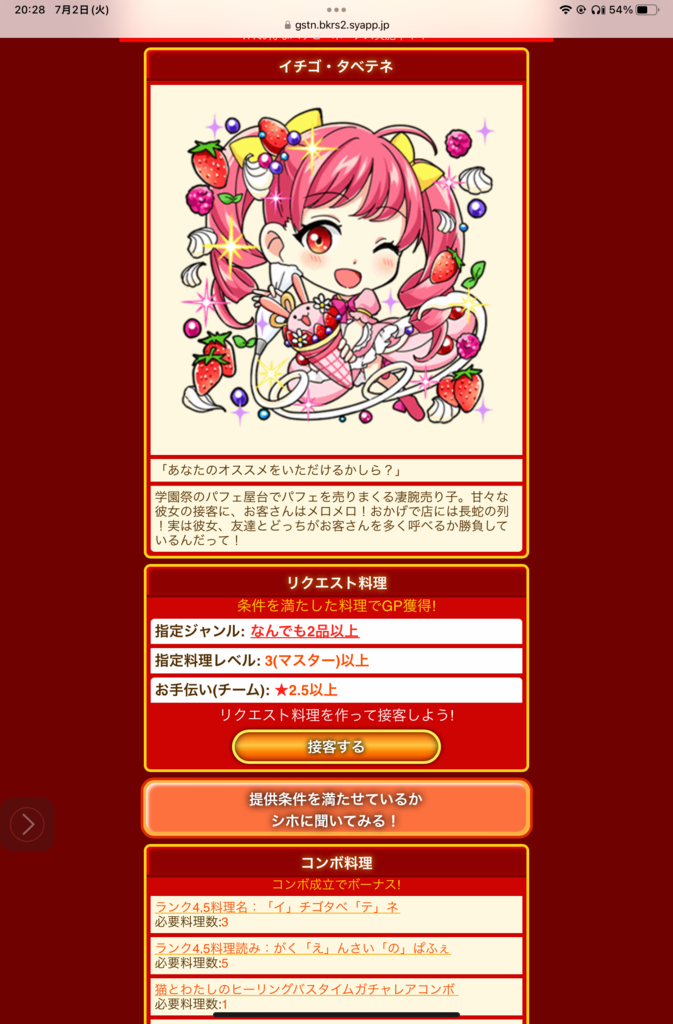Expand the side arrow panel
Image resolution: width=673 pixels, height=1024 pixels.
[27, 824]
